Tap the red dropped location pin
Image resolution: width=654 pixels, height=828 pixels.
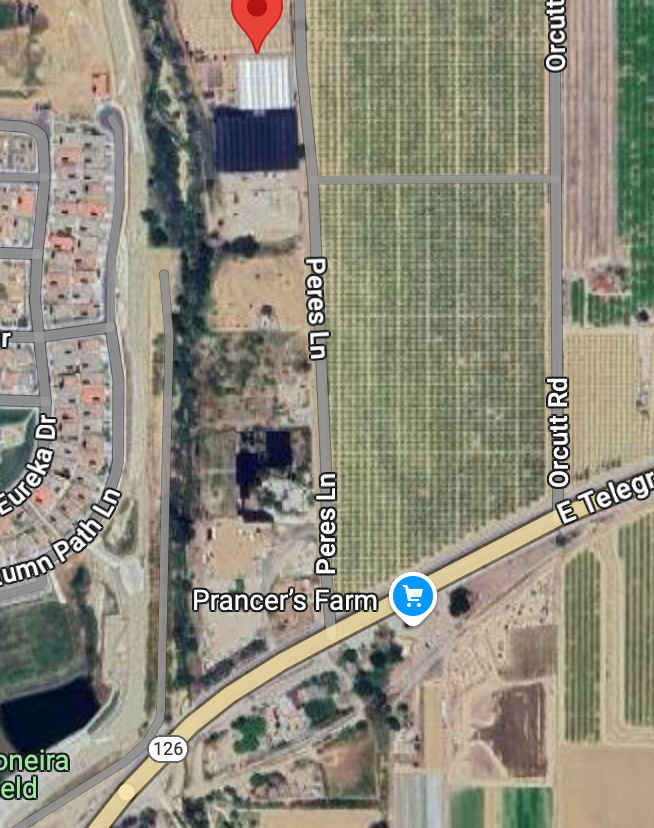[x=257, y=15]
